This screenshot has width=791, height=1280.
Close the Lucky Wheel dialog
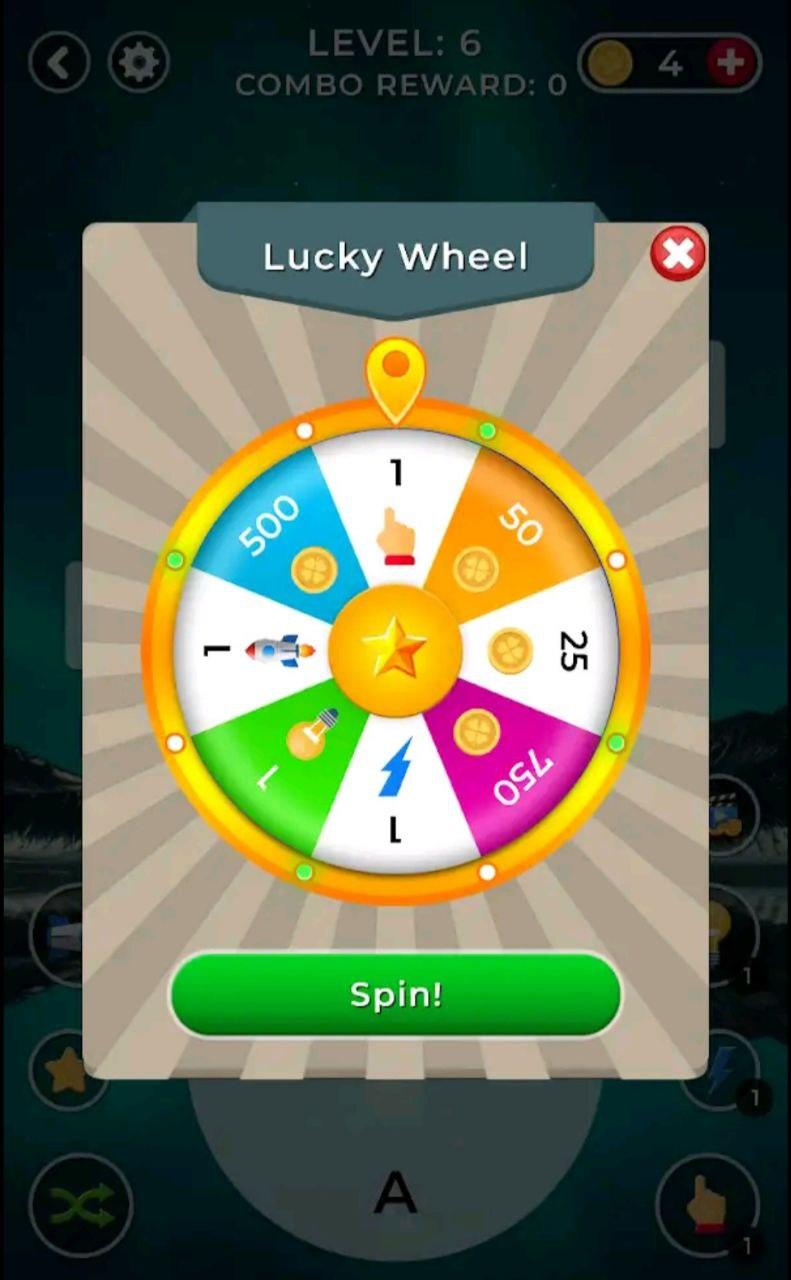(x=678, y=254)
